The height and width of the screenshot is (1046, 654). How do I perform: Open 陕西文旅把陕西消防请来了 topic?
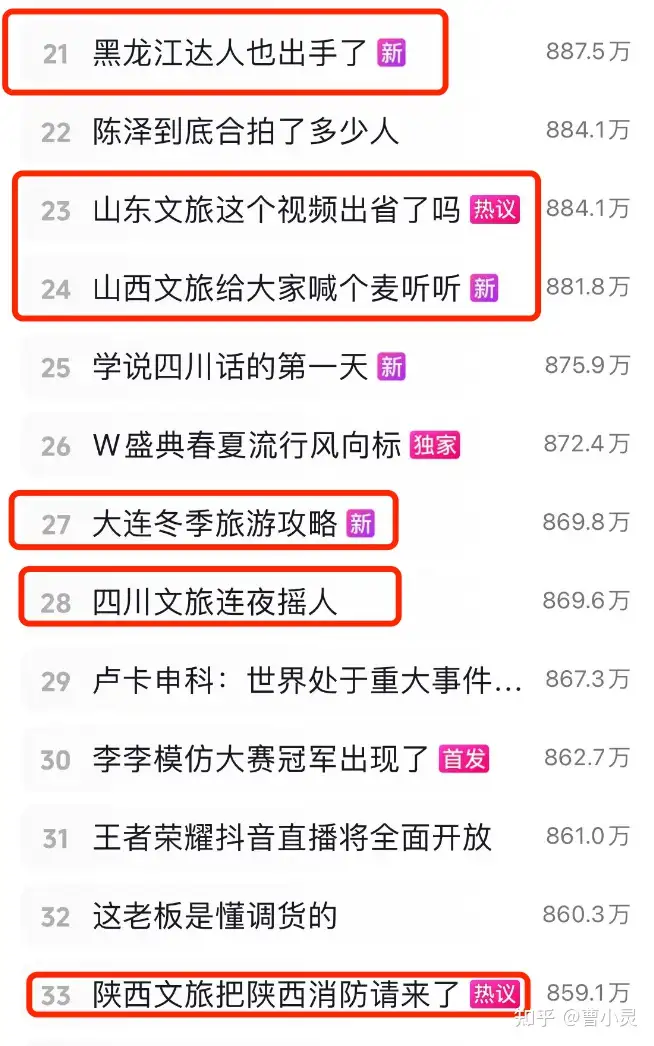click(276, 994)
